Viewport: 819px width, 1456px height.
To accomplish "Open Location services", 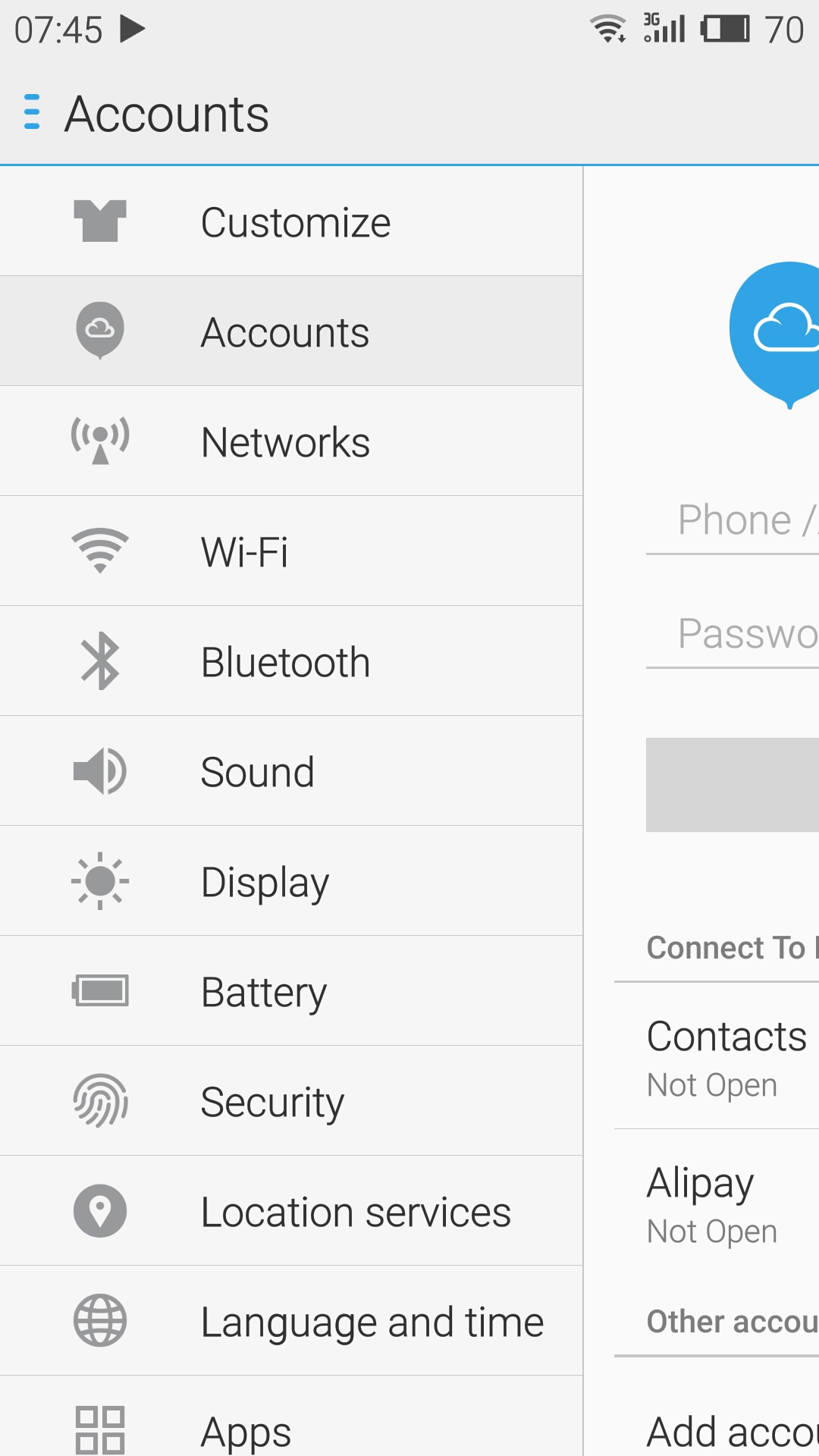I will [291, 1211].
